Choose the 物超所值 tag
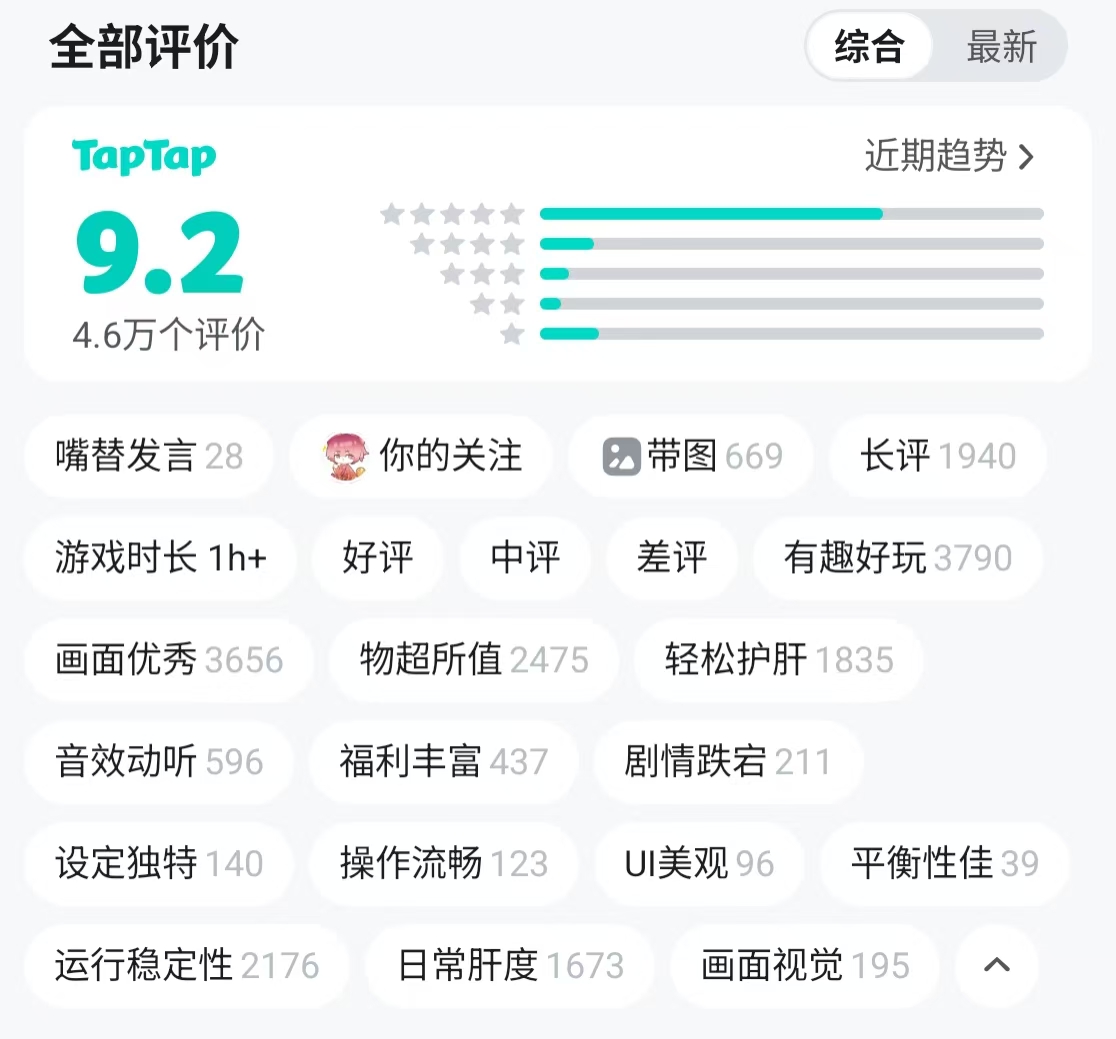Viewport: 1116px width, 1039px height. pos(474,661)
